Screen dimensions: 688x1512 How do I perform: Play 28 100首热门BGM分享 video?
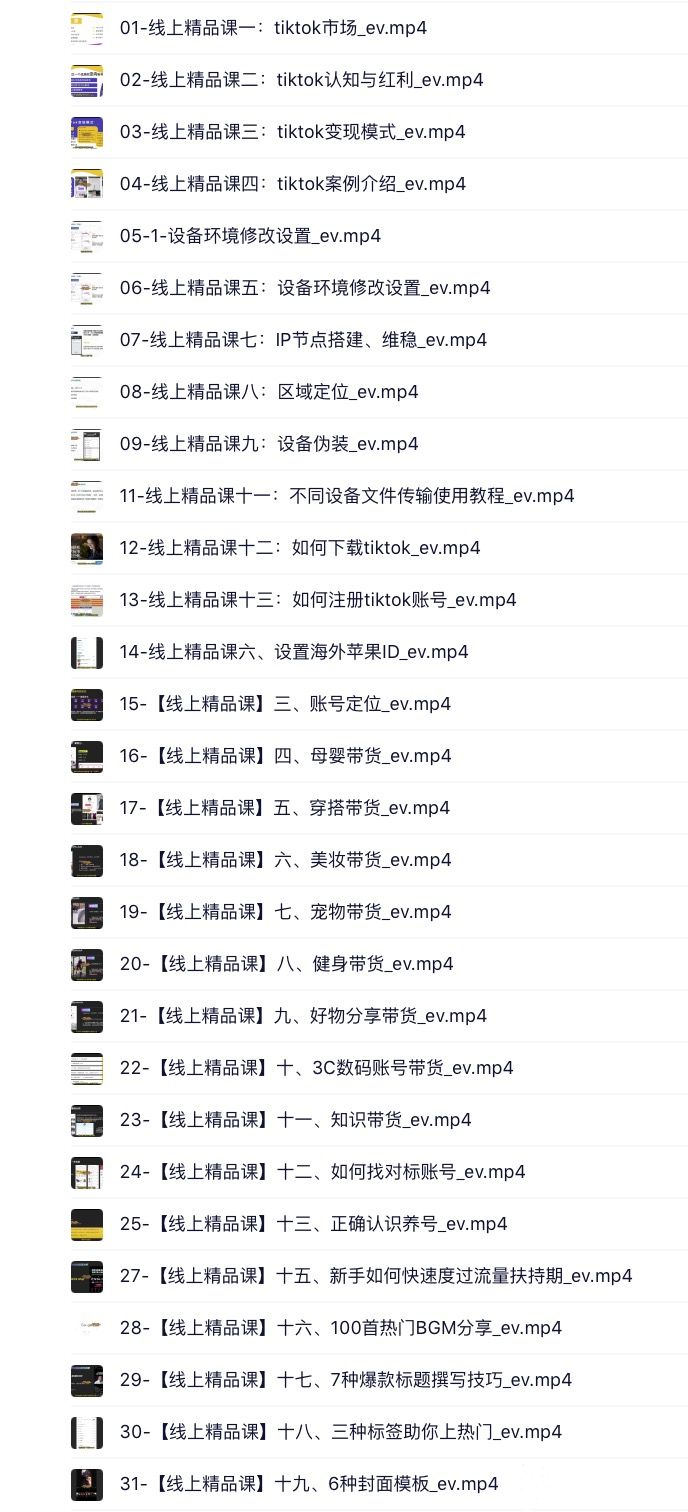(340, 1328)
